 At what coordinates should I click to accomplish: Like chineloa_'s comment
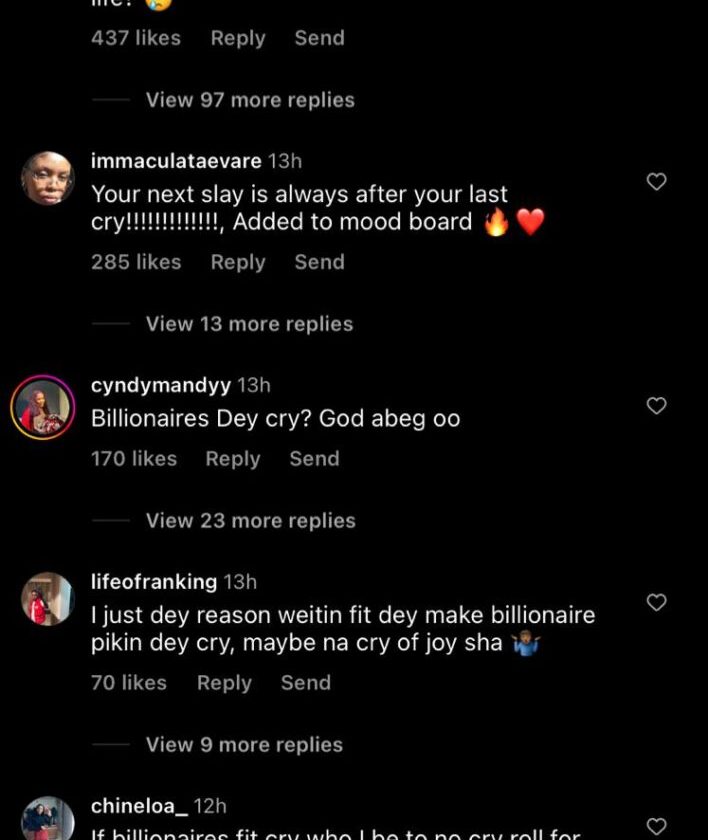(656, 826)
